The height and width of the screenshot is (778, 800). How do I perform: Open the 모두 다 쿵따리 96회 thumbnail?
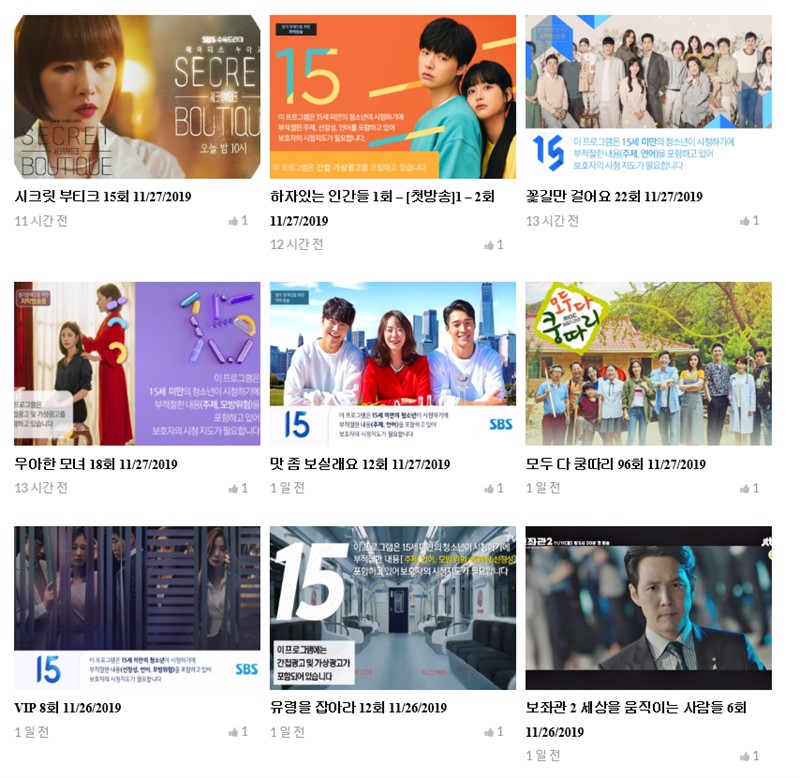[649, 363]
